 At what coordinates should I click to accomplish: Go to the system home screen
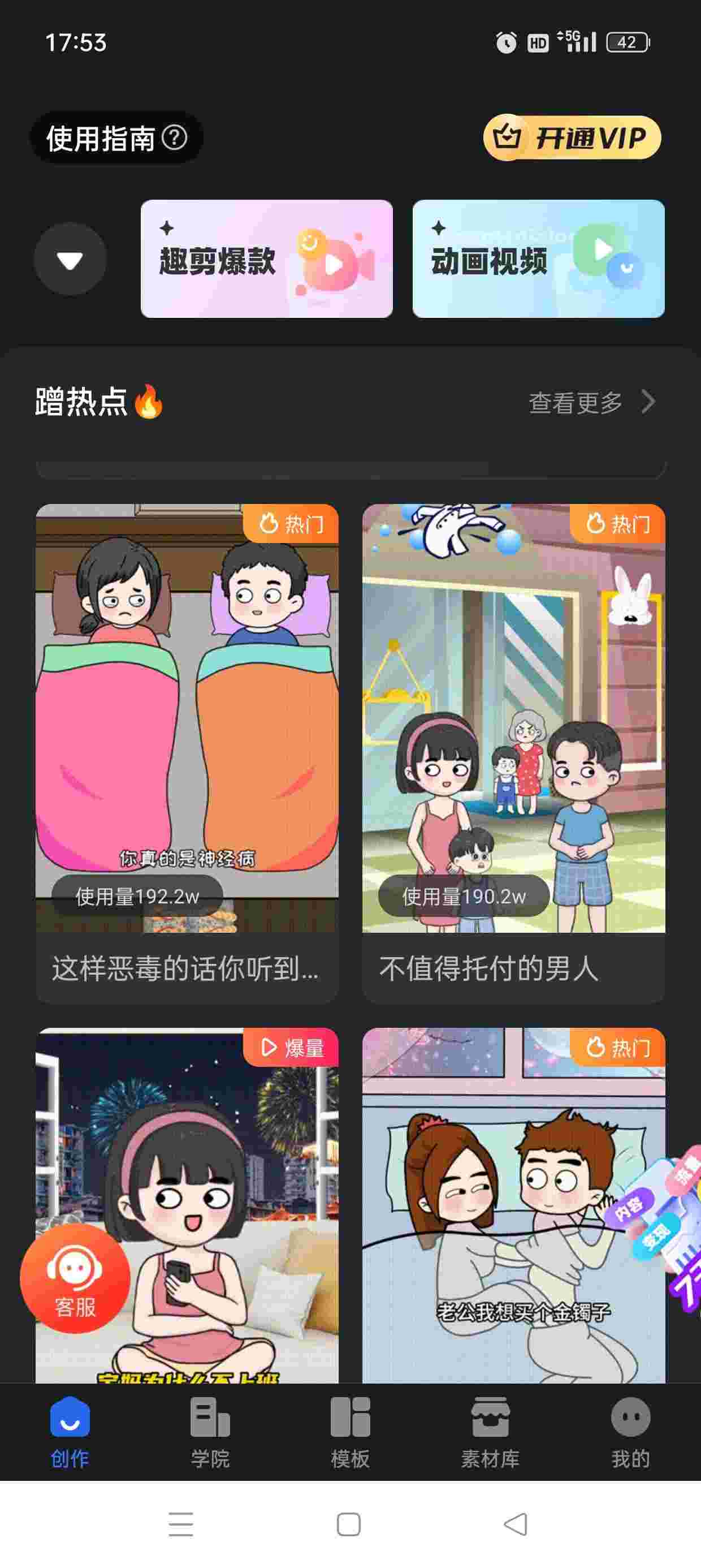point(349,1524)
